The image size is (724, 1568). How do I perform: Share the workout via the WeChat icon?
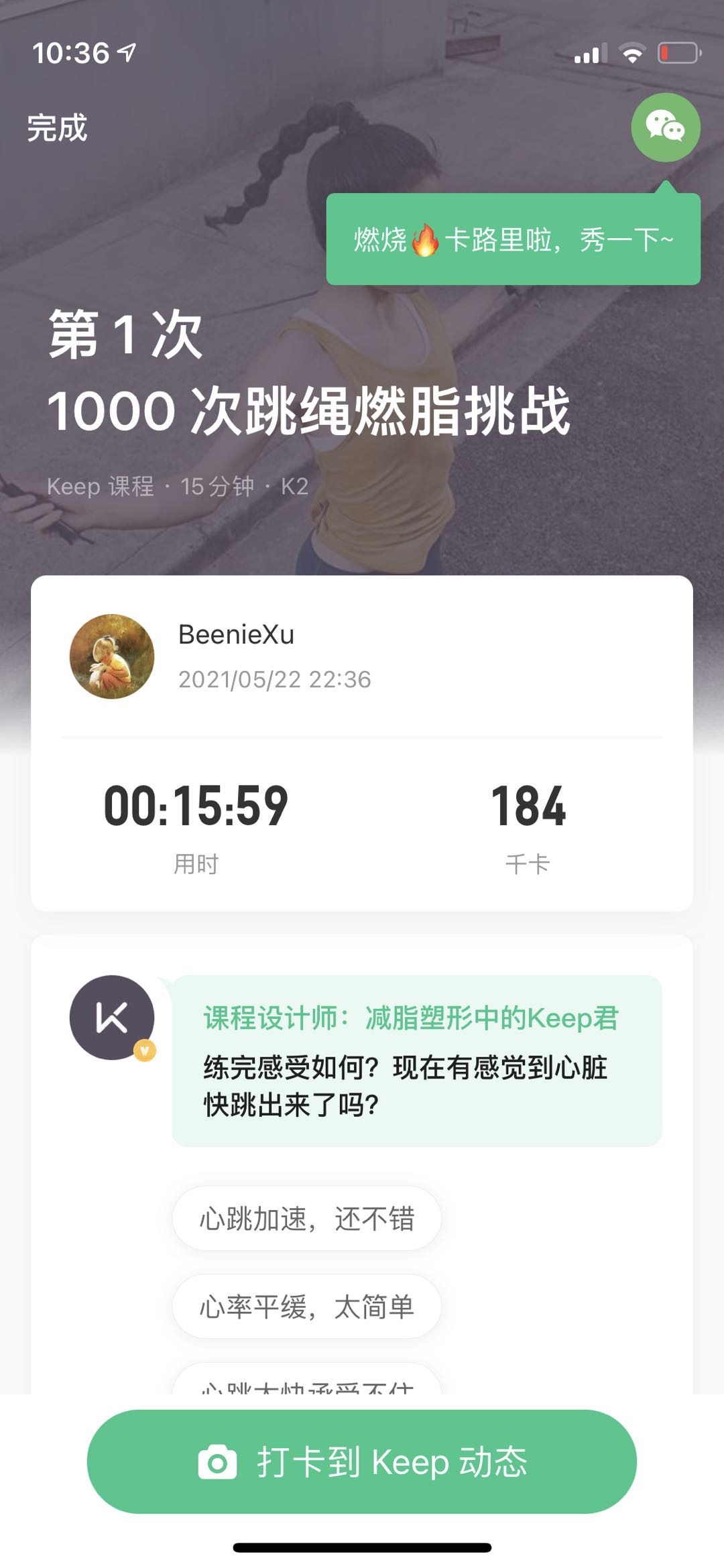665,127
